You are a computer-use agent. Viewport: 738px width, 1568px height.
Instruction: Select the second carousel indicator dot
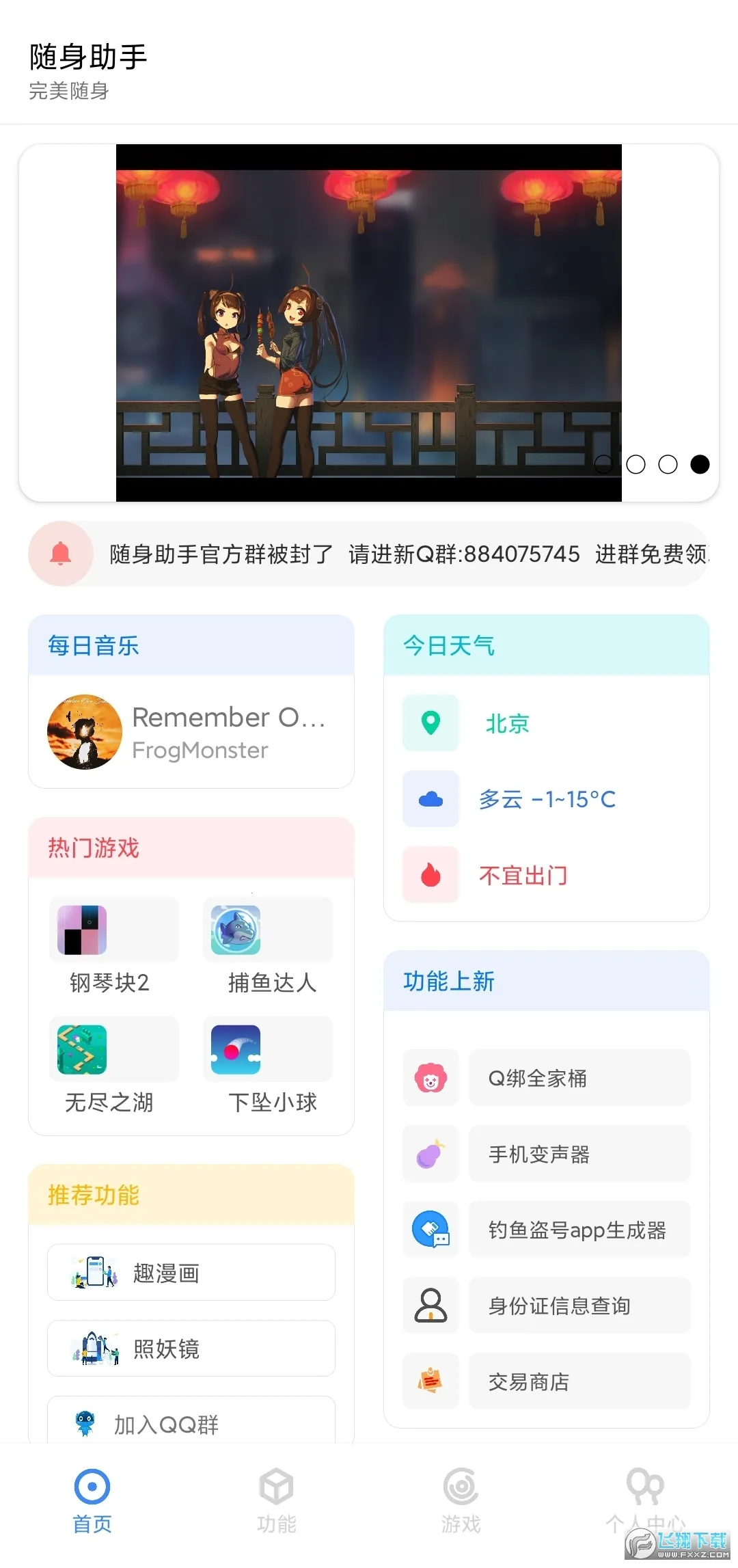point(636,464)
